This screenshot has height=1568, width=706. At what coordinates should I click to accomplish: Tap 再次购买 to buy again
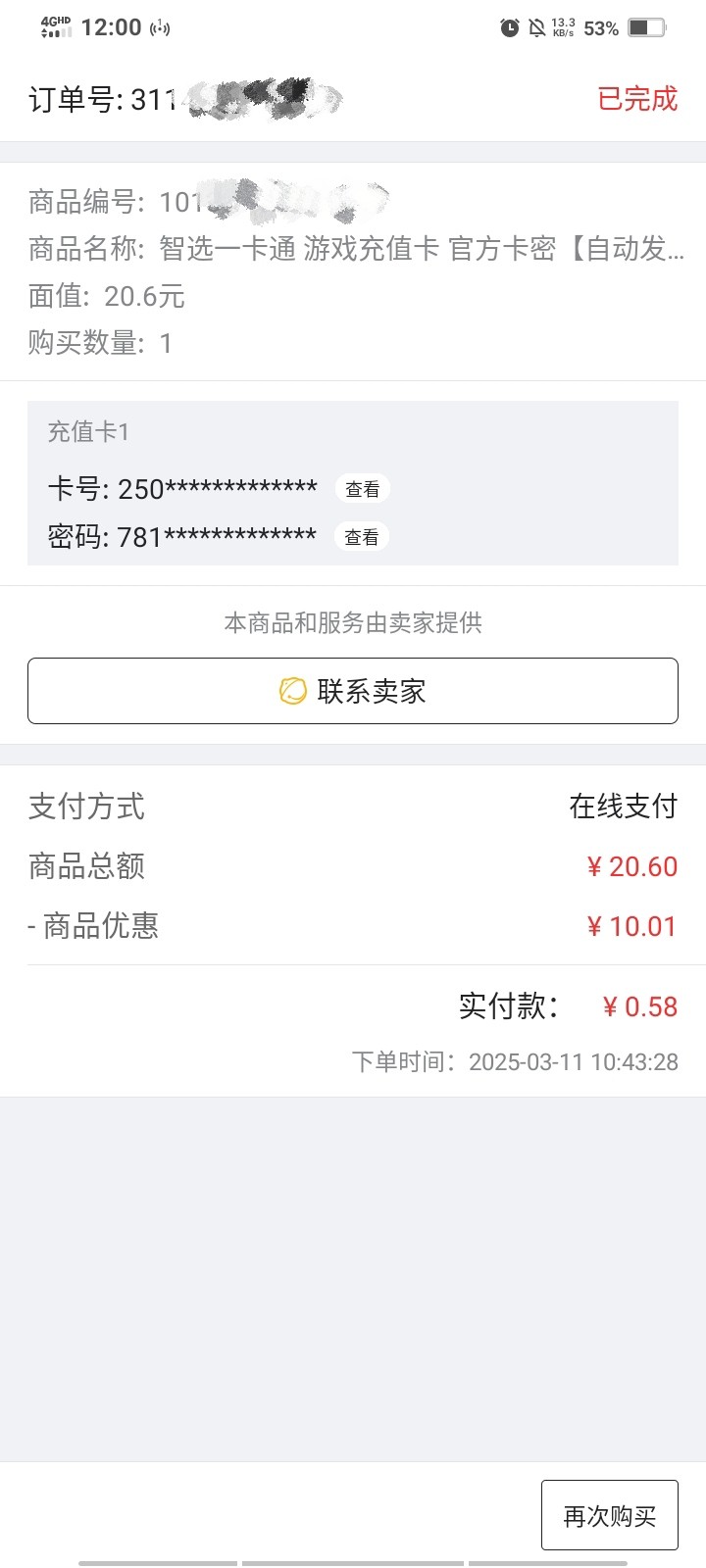[x=609, y=1515]
